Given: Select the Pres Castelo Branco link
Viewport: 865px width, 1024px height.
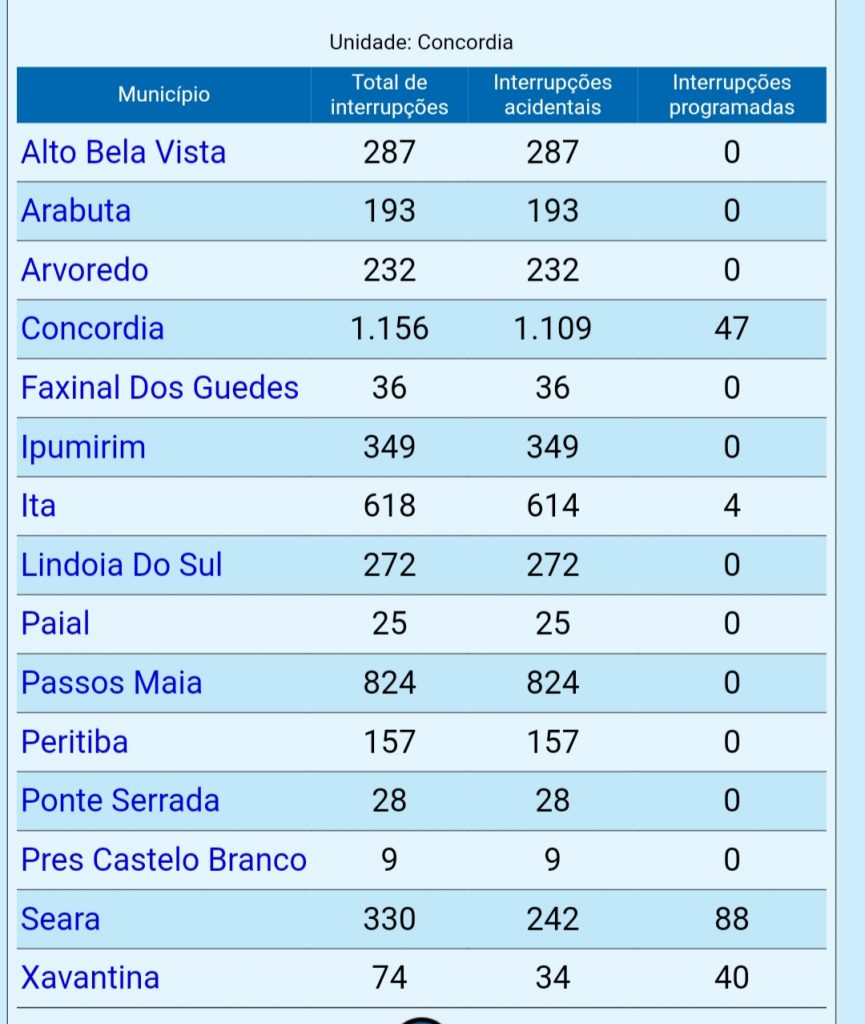Looking at the screenshot, I should (x=163, y=860).
